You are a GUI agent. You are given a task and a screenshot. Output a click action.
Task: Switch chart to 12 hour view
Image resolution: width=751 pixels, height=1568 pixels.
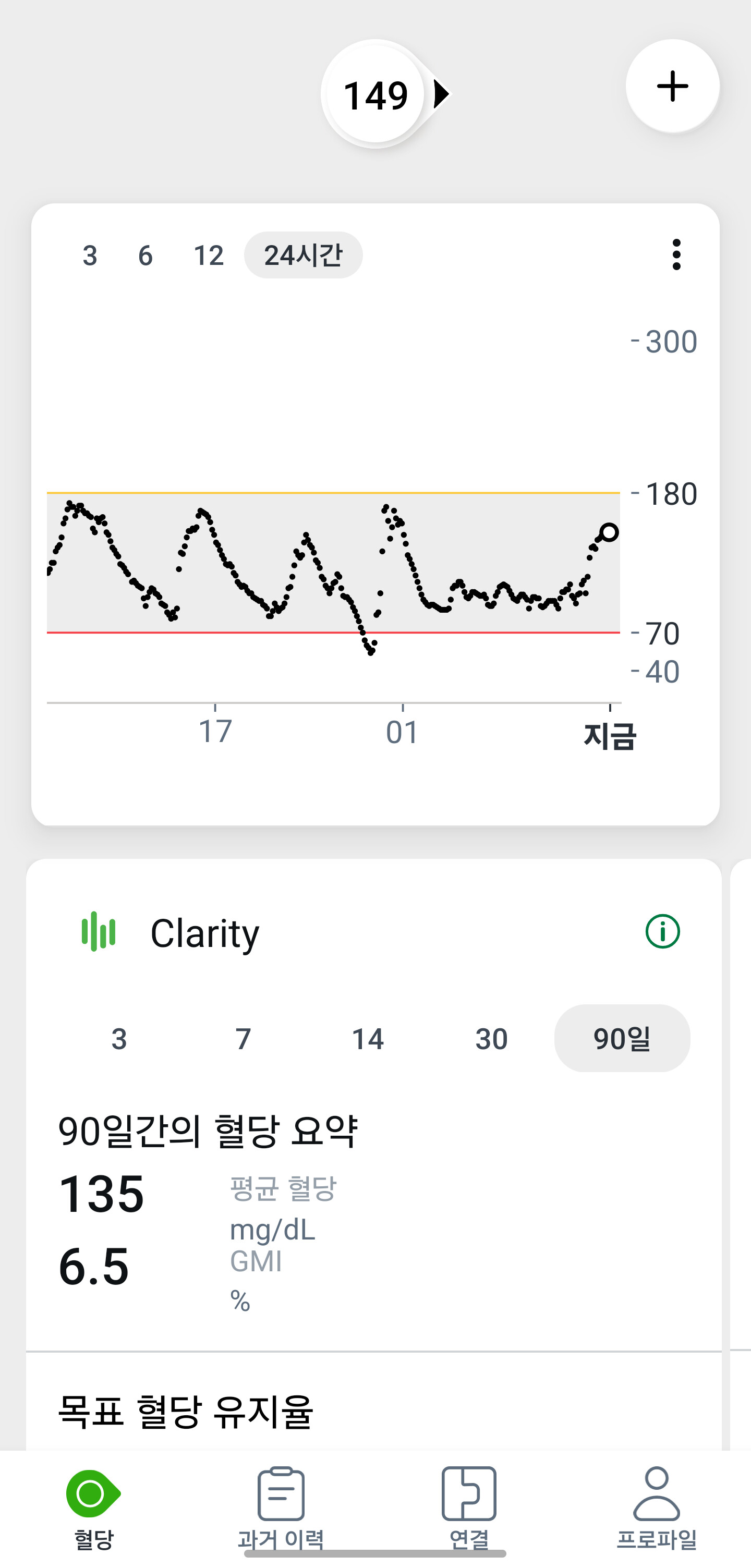[x=208, y=255]
